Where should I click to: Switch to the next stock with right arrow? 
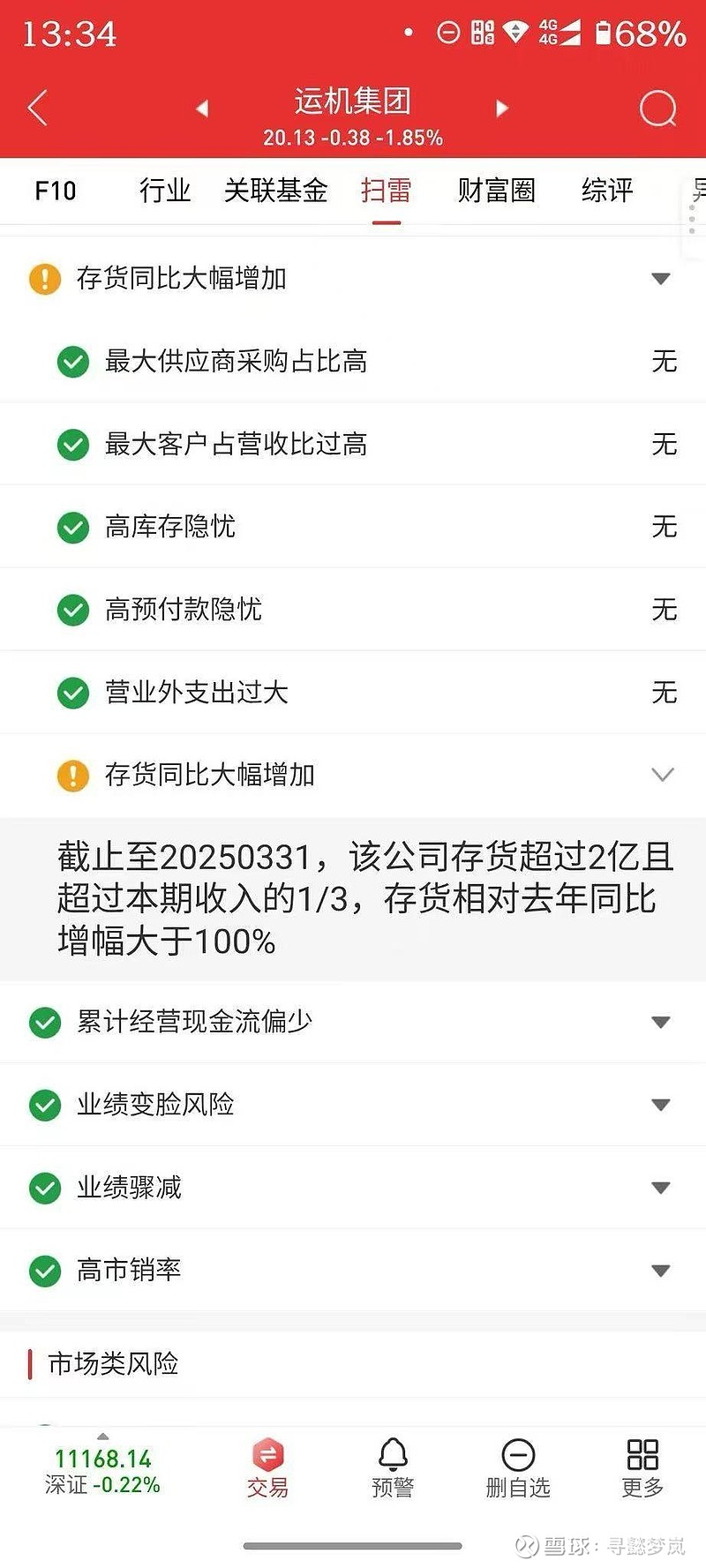(501, 109)
